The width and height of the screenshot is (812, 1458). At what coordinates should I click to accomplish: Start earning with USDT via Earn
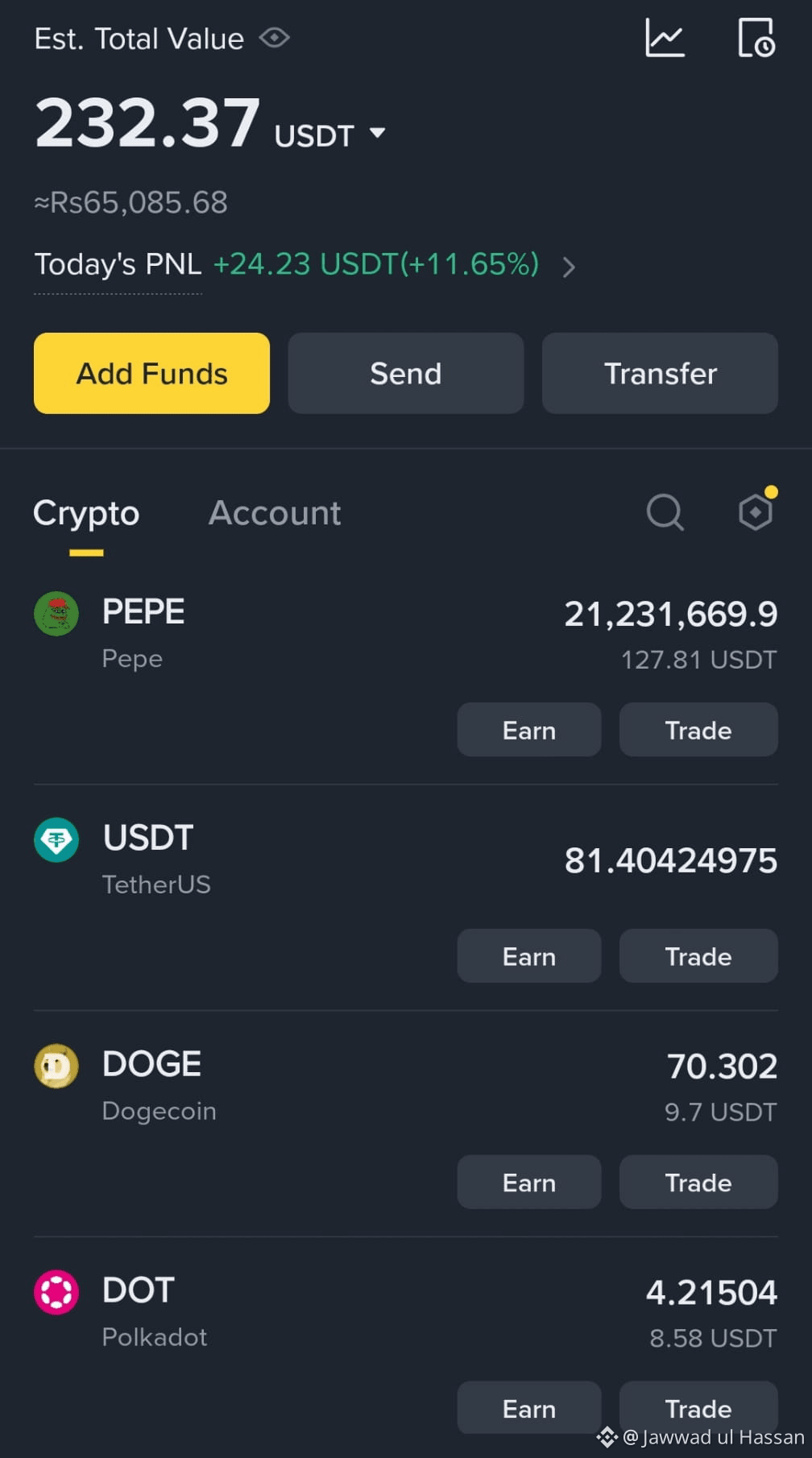(x=528, y=955)
